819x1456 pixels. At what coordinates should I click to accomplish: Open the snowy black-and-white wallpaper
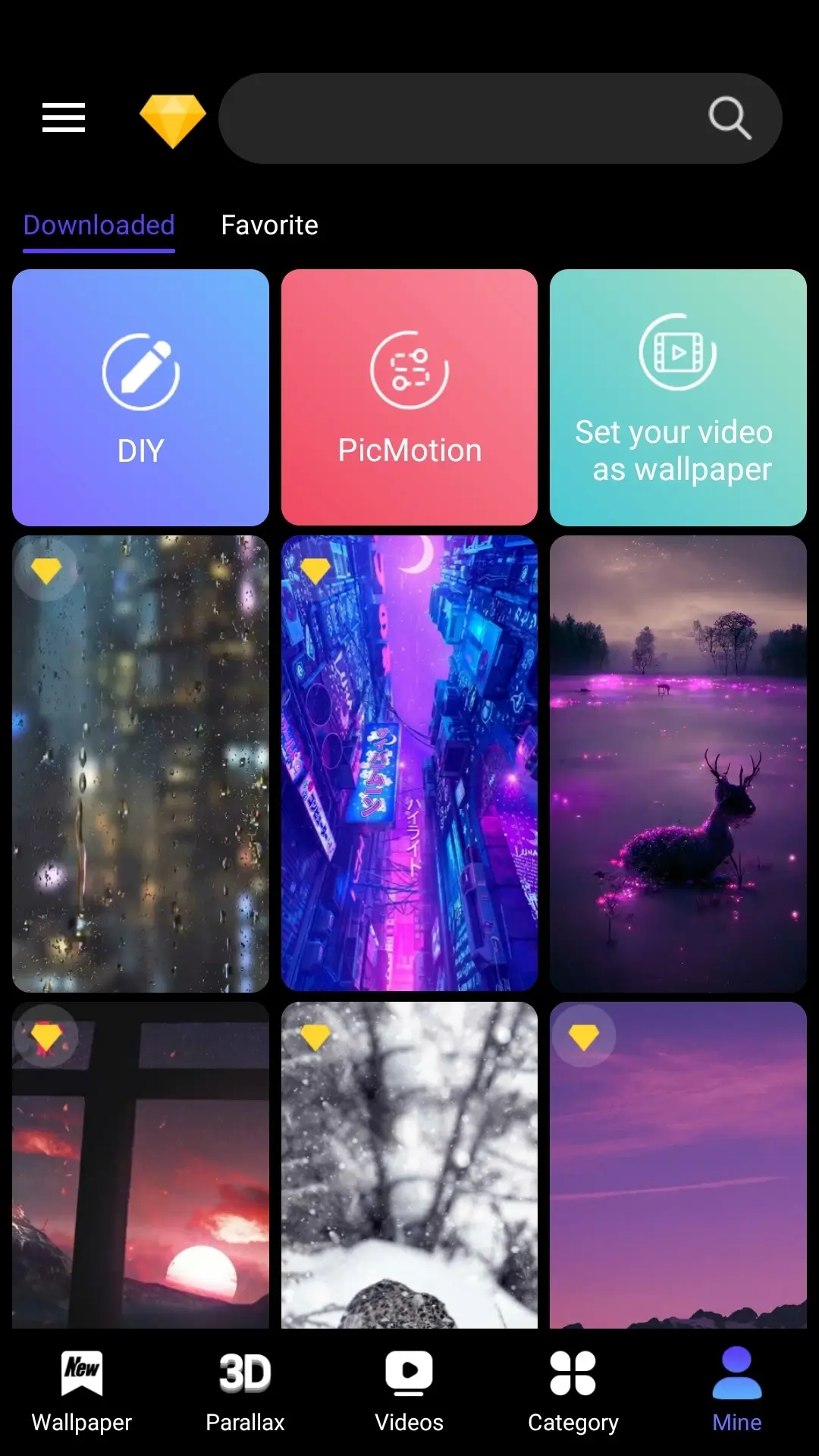point(409,1165)
